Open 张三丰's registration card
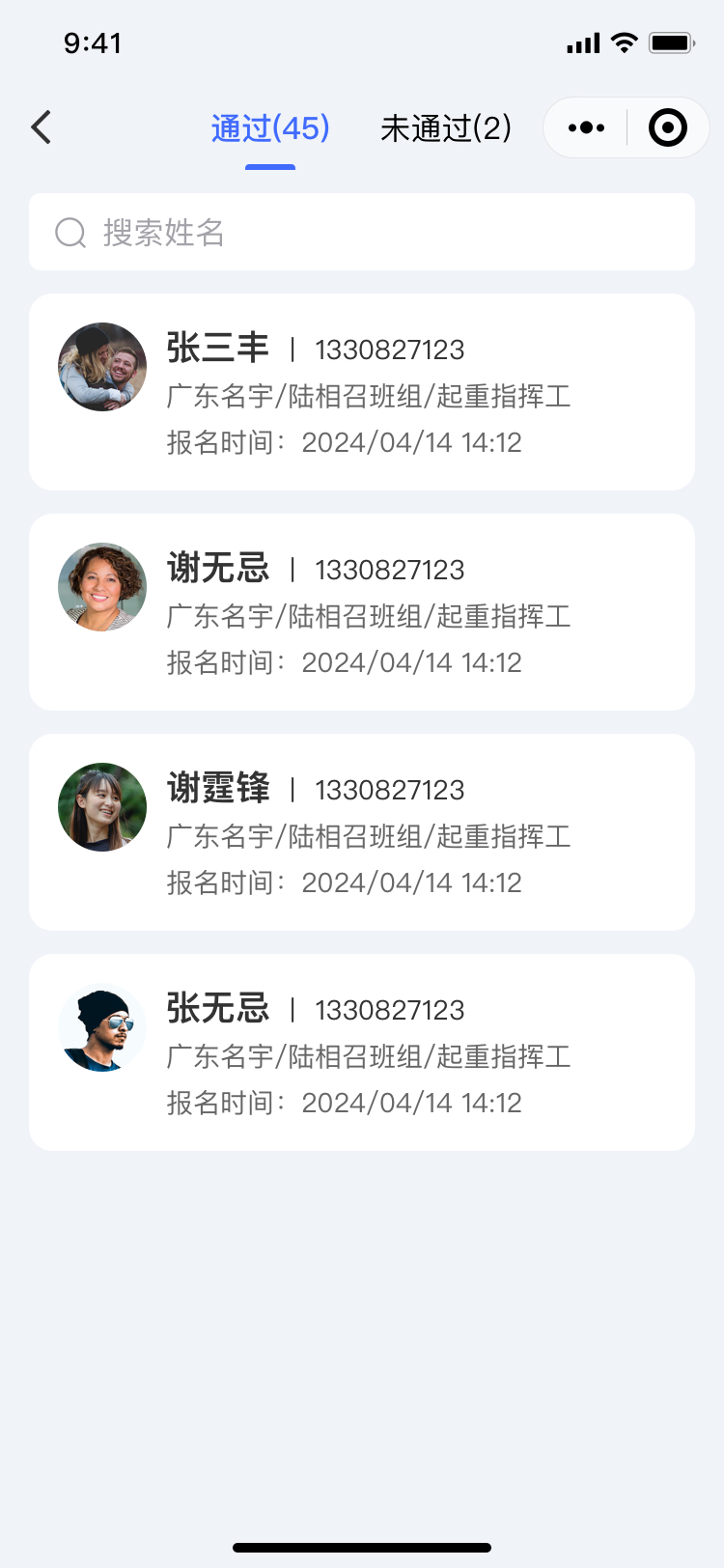This screenshot has width=724, height=1568. (x=362, y=392)
